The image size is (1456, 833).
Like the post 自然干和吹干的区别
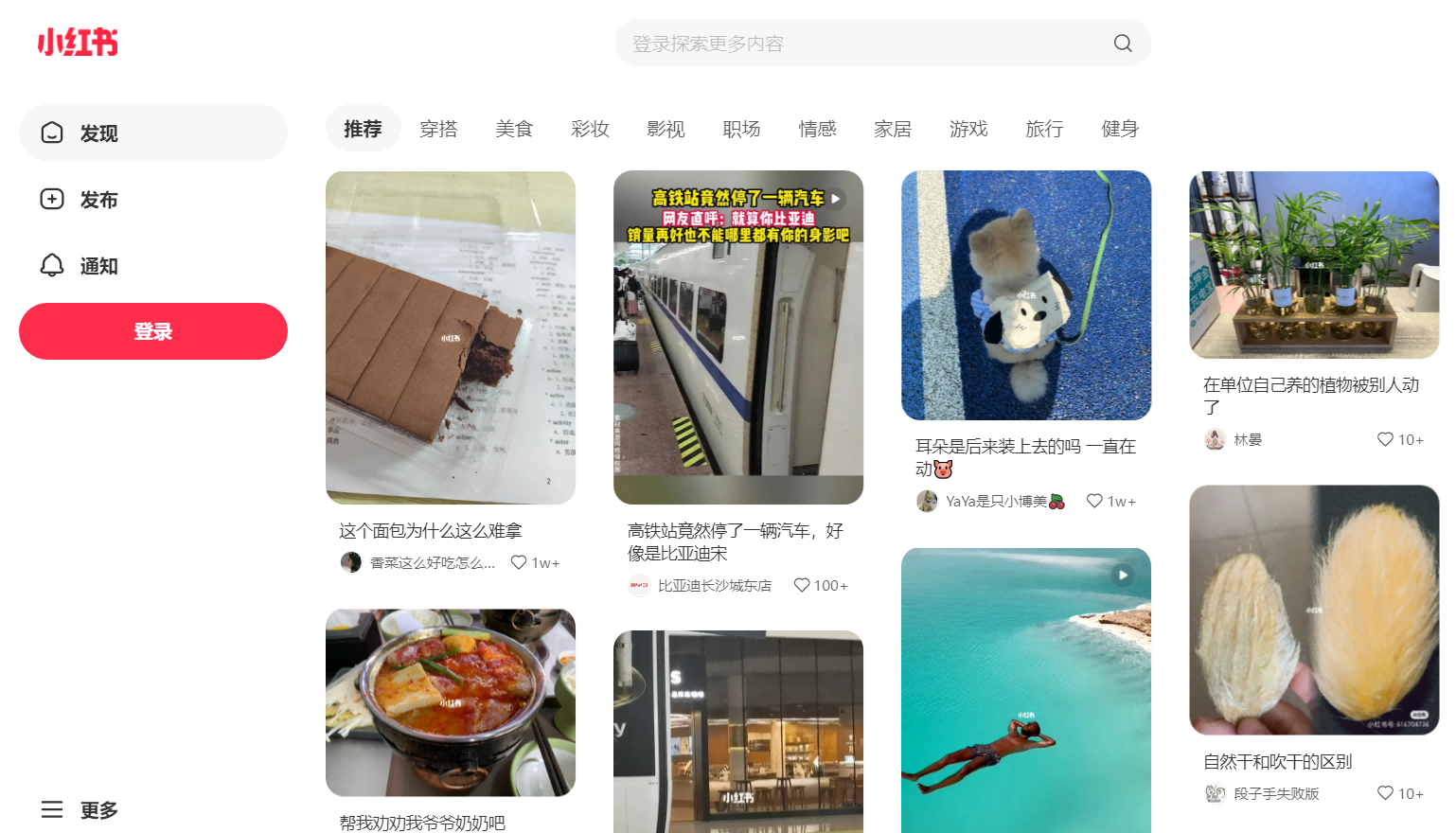coord(1385,793)
